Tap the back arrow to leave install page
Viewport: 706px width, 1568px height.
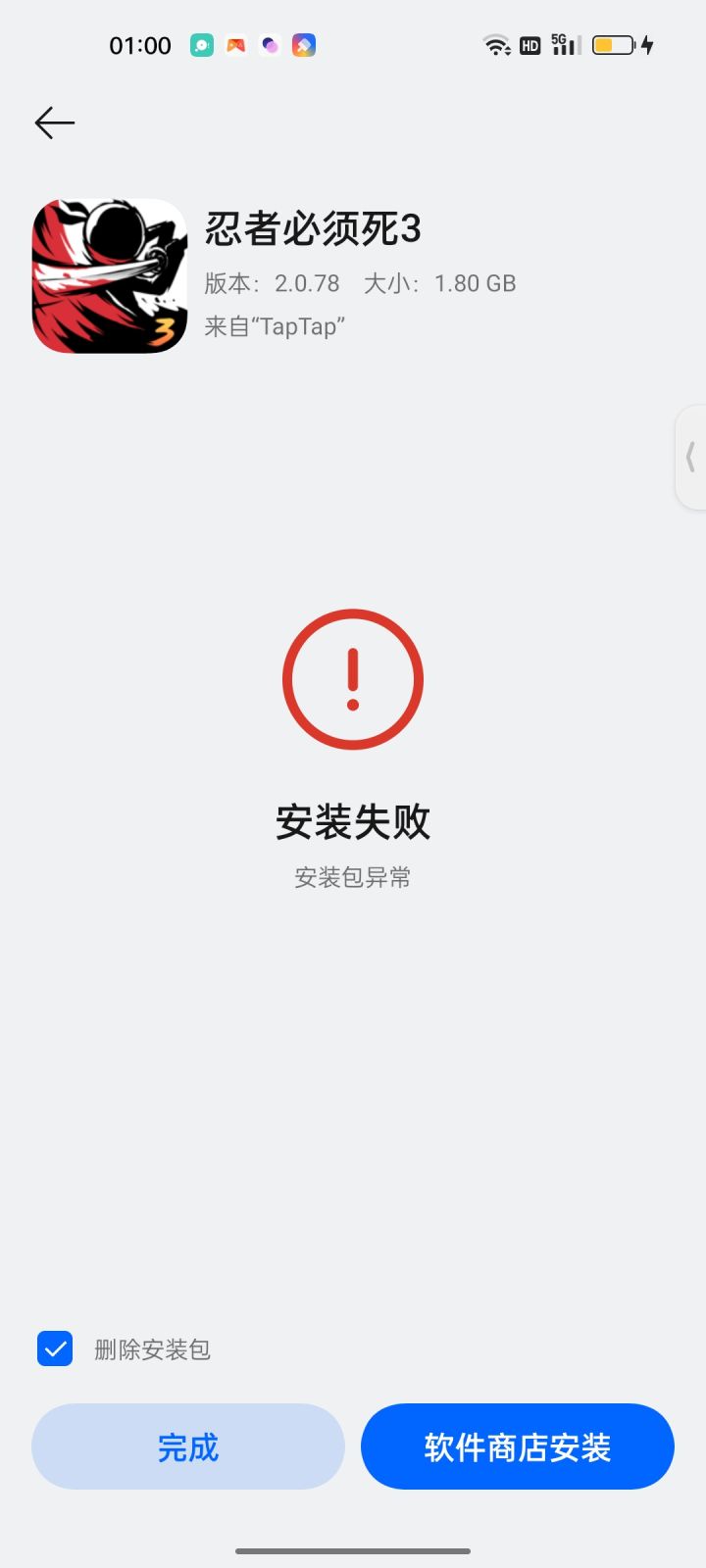(54, 122)
